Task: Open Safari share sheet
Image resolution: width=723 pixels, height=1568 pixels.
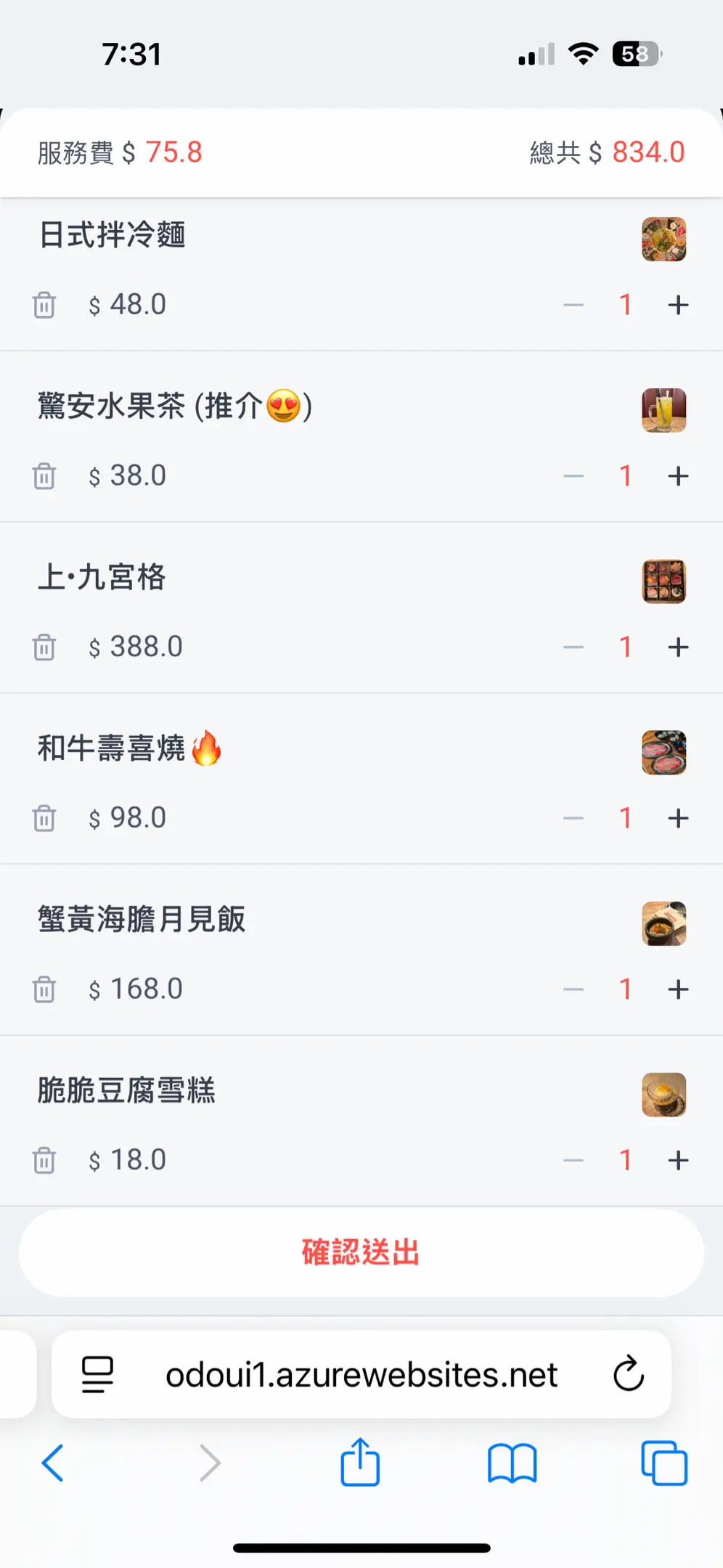Action: click(360, 1462)
